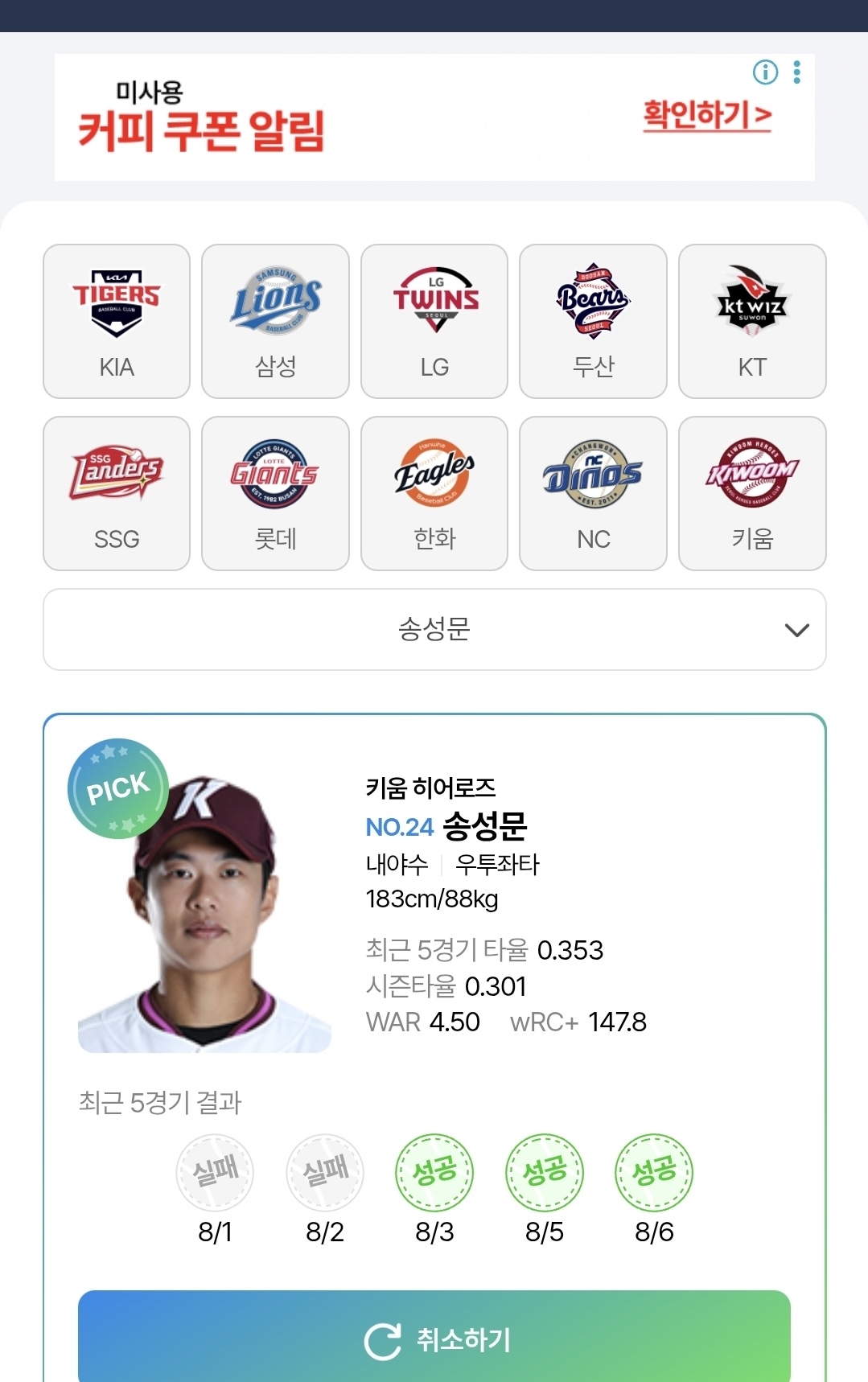Tap 취소하기 to cancel the pick
868x1382 pixels.
pyautogui.click(x=434, y=1339)
